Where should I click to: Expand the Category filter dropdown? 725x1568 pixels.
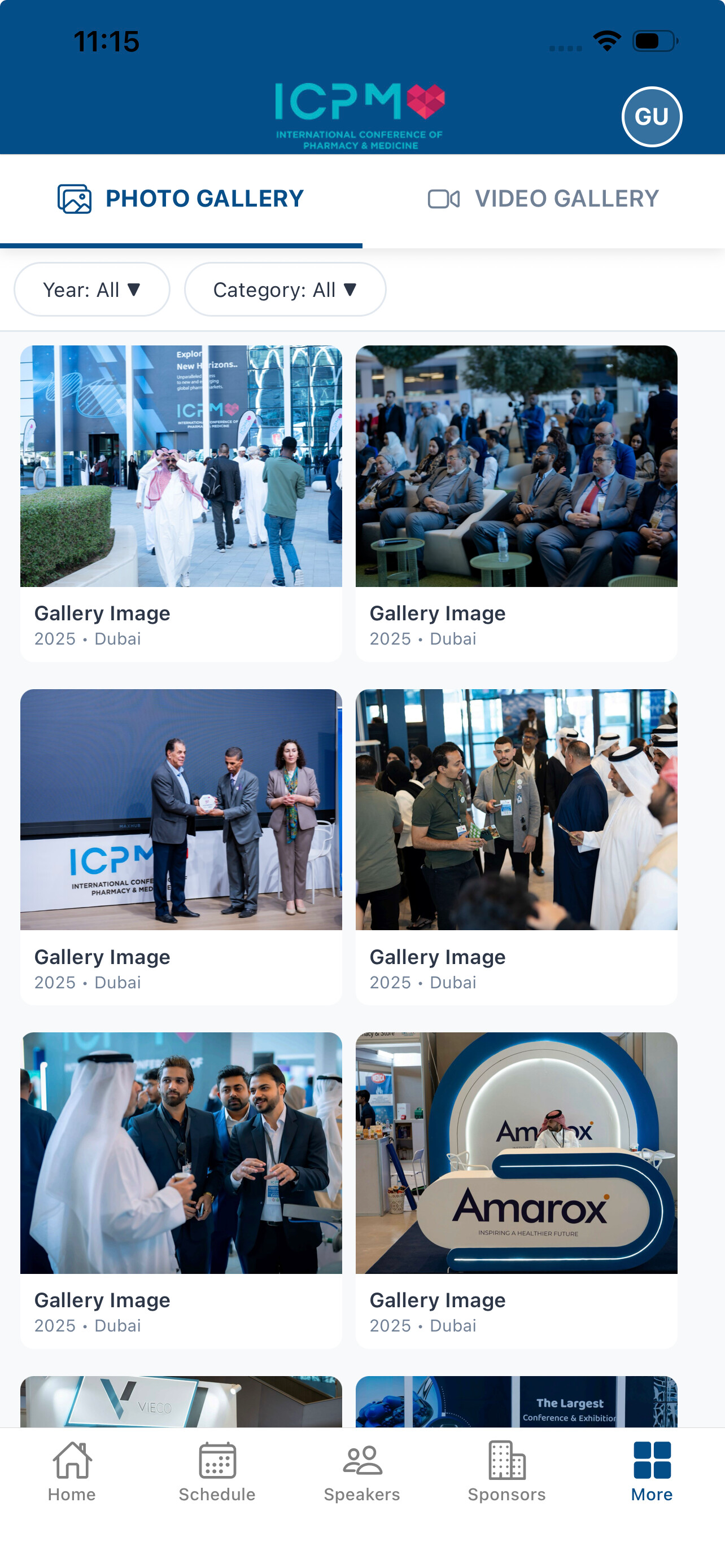pyautogui.click(x=285, y=289)
